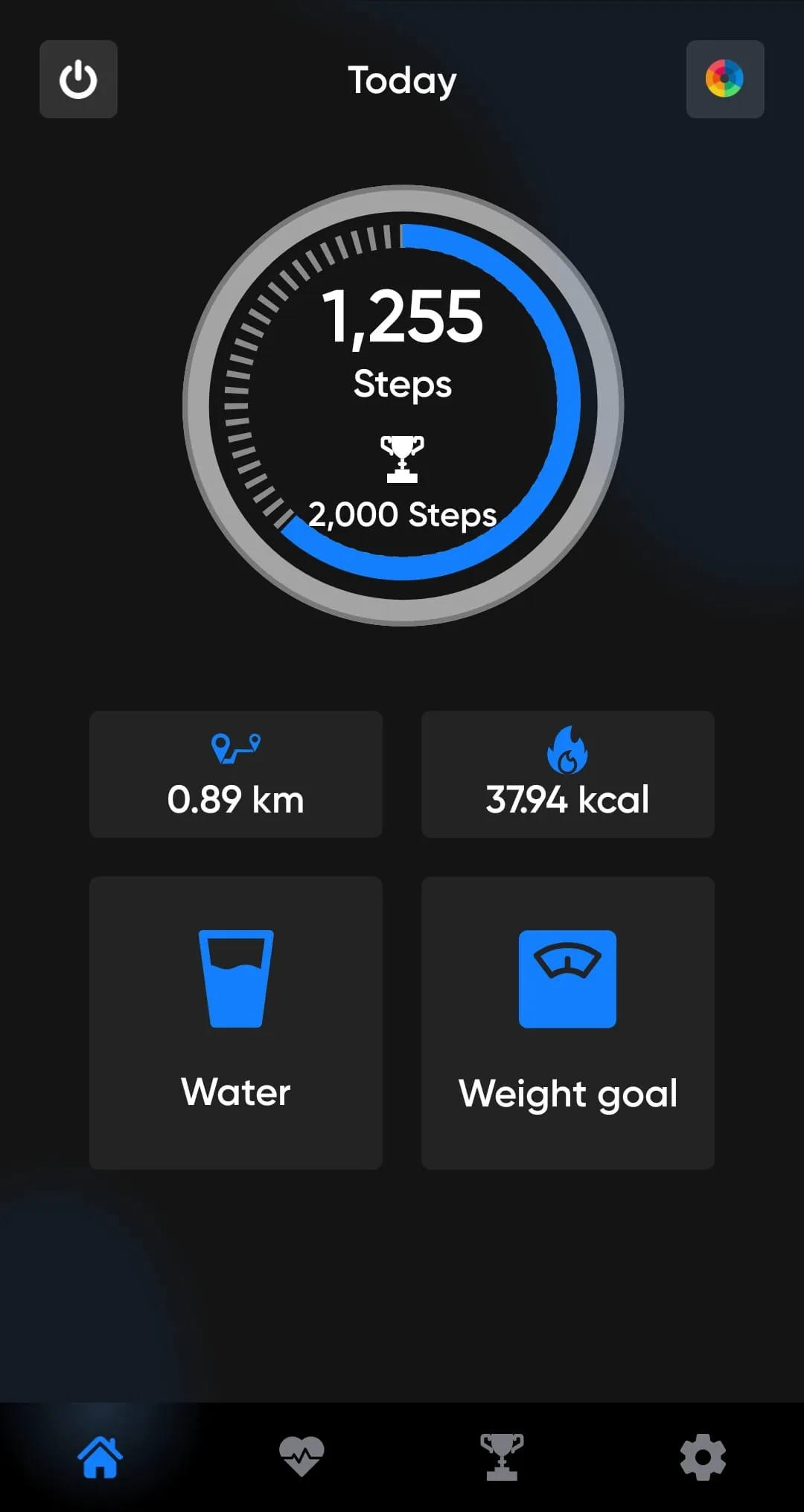Open the settings gear icon
This screenshot has width=804, height=1512.
(x=706, y=1456)
